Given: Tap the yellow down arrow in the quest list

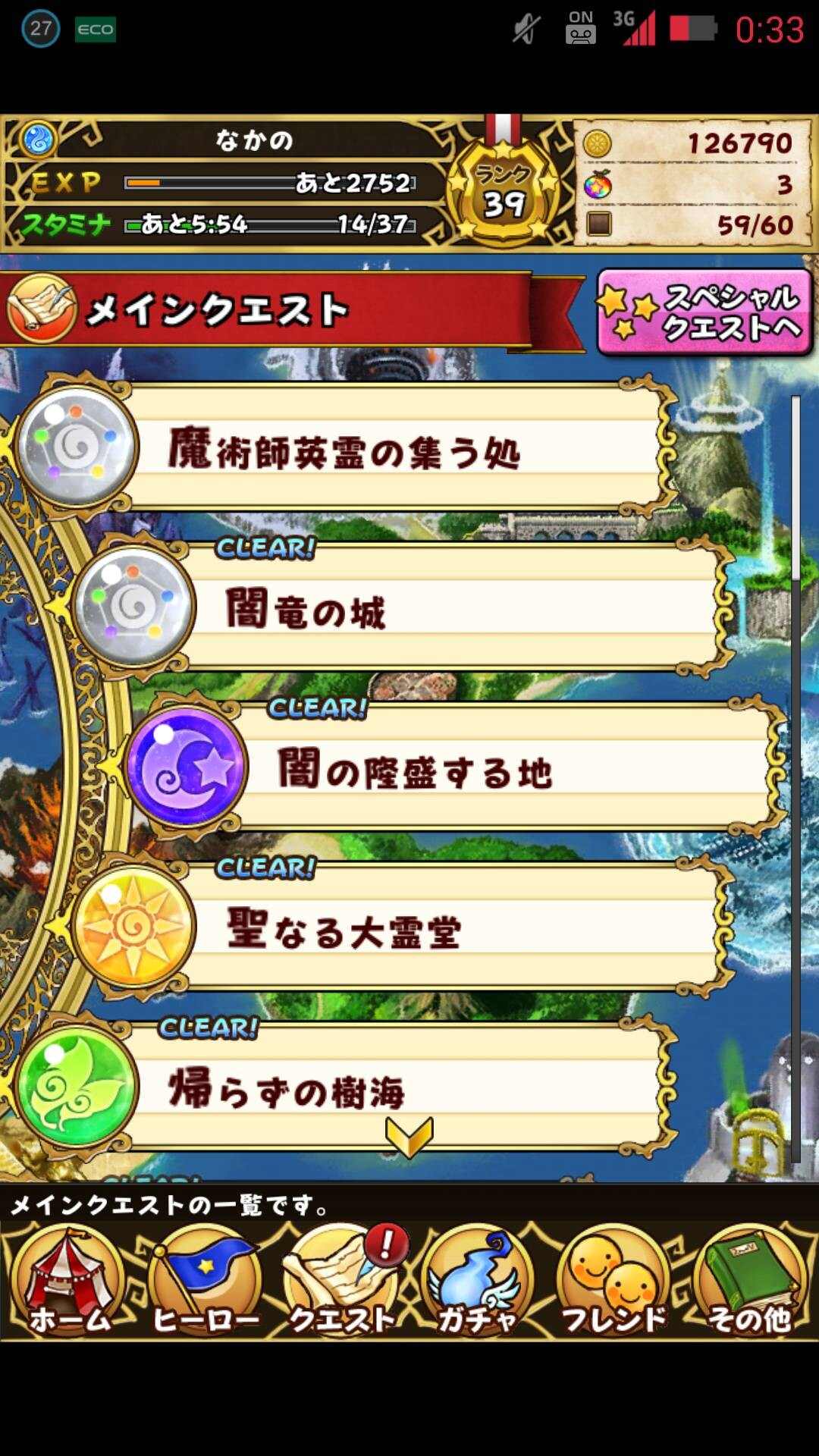Looking at the screenshot, I should 409,1137.
